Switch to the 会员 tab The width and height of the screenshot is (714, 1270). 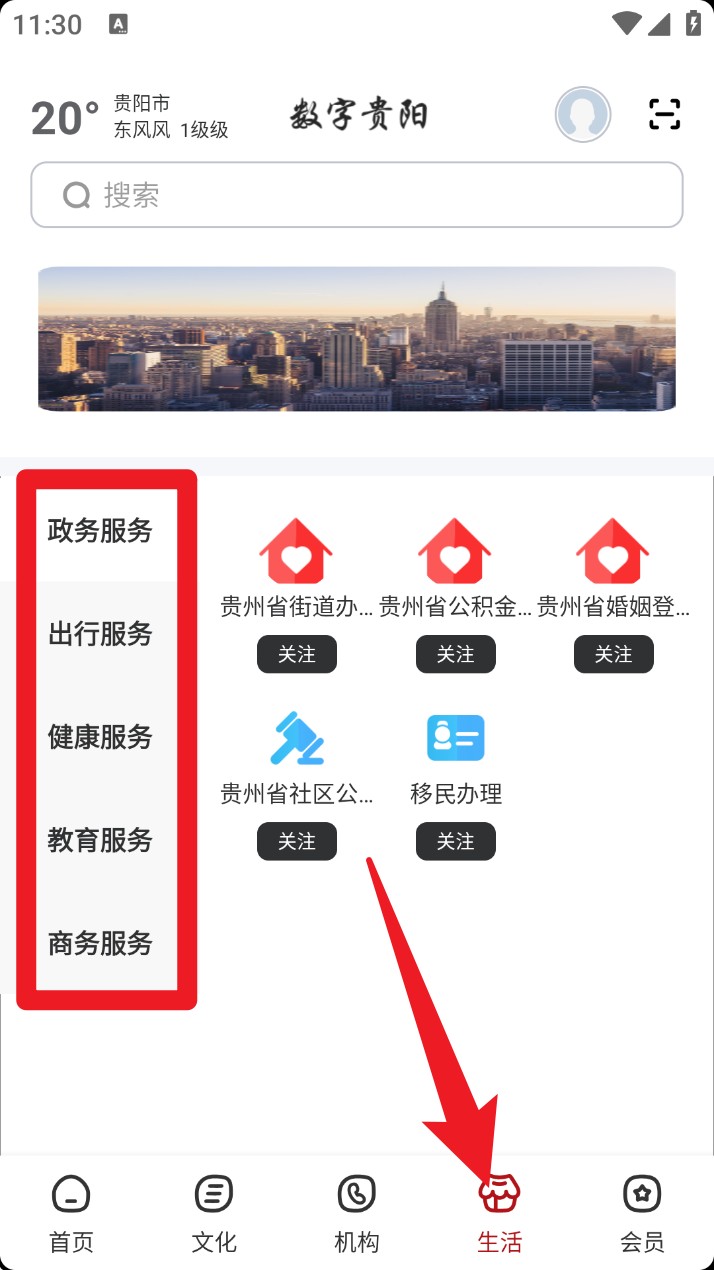tap(641, 1213)
